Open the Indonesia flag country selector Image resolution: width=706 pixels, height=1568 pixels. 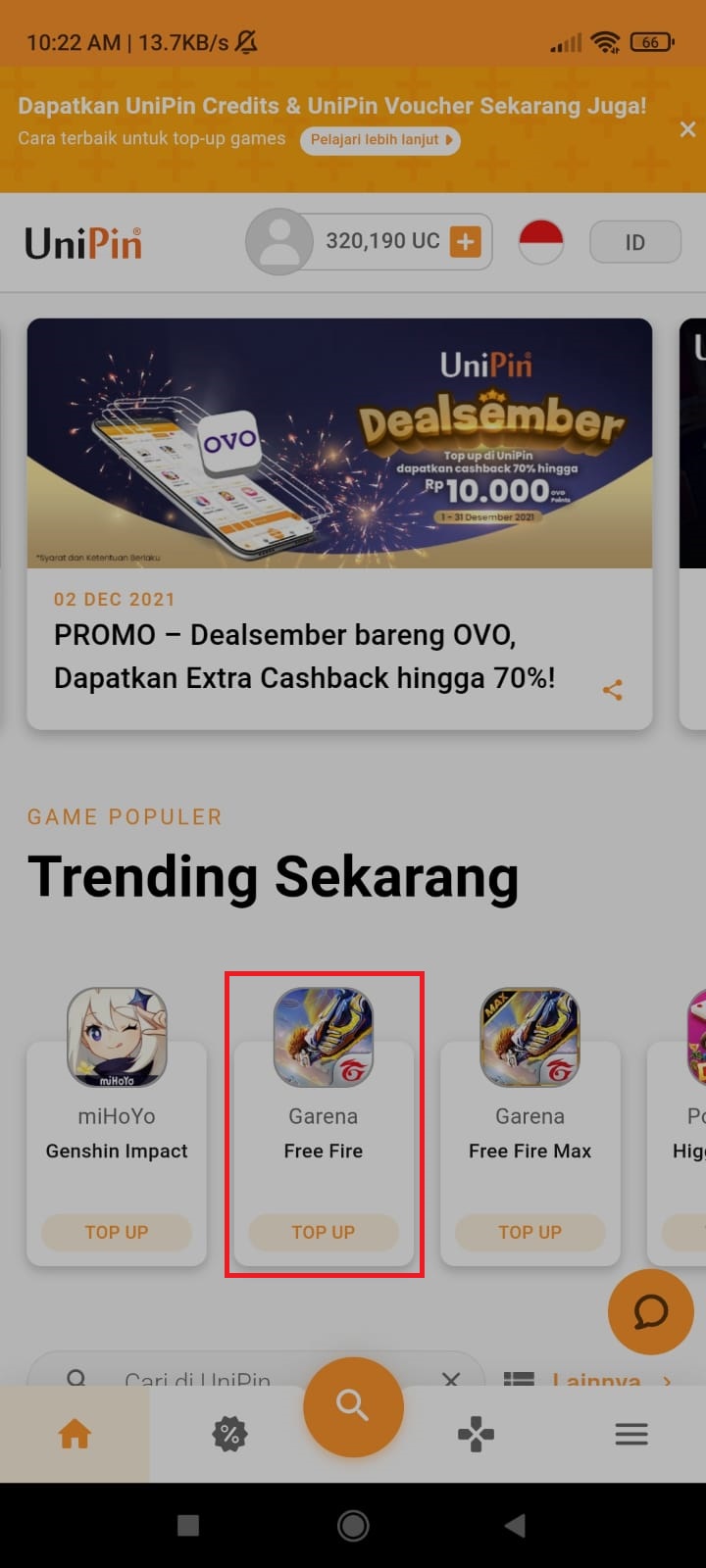click(540, 242)
